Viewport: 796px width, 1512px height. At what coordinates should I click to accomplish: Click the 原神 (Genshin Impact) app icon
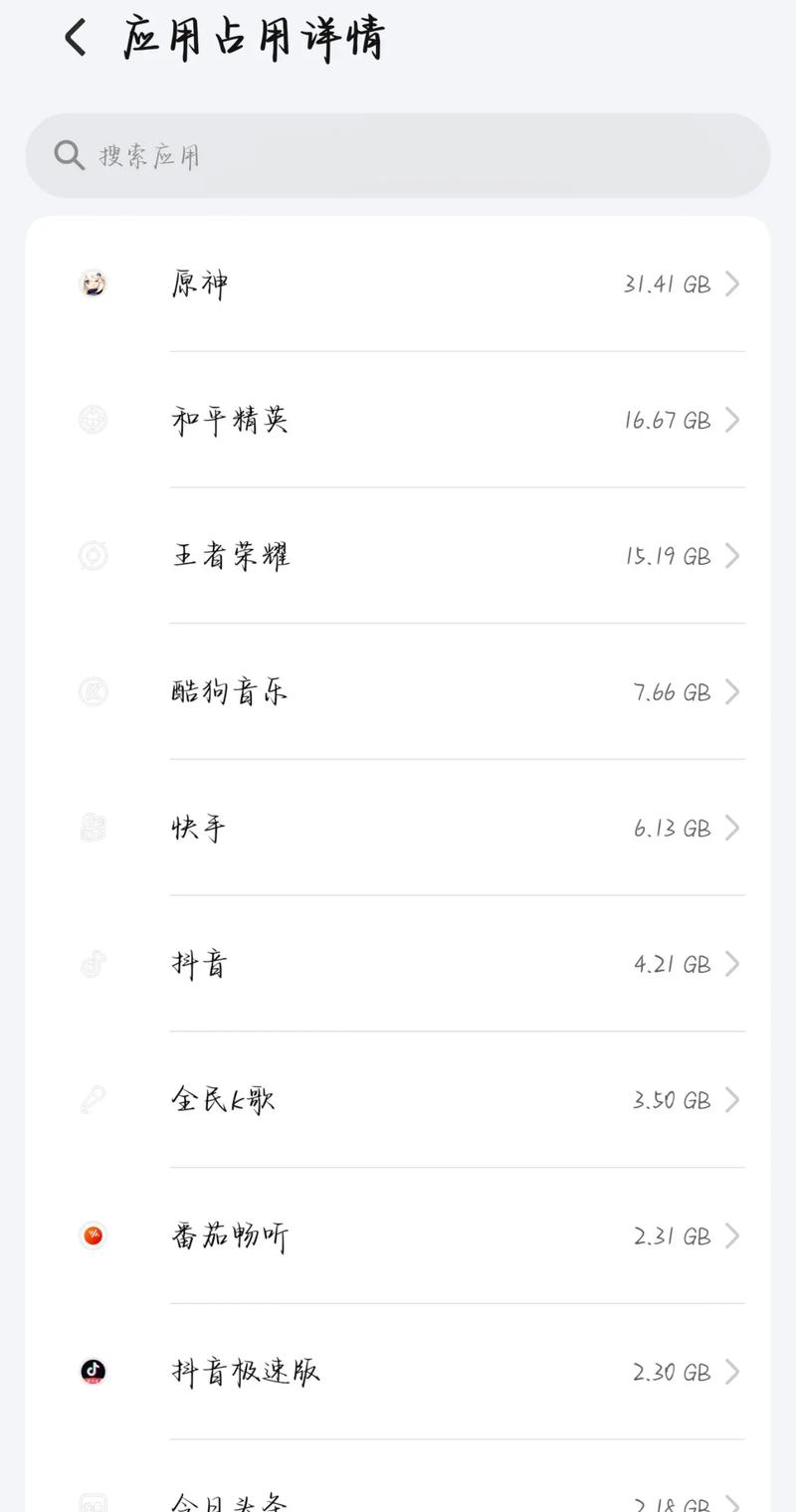pos(93,284)
